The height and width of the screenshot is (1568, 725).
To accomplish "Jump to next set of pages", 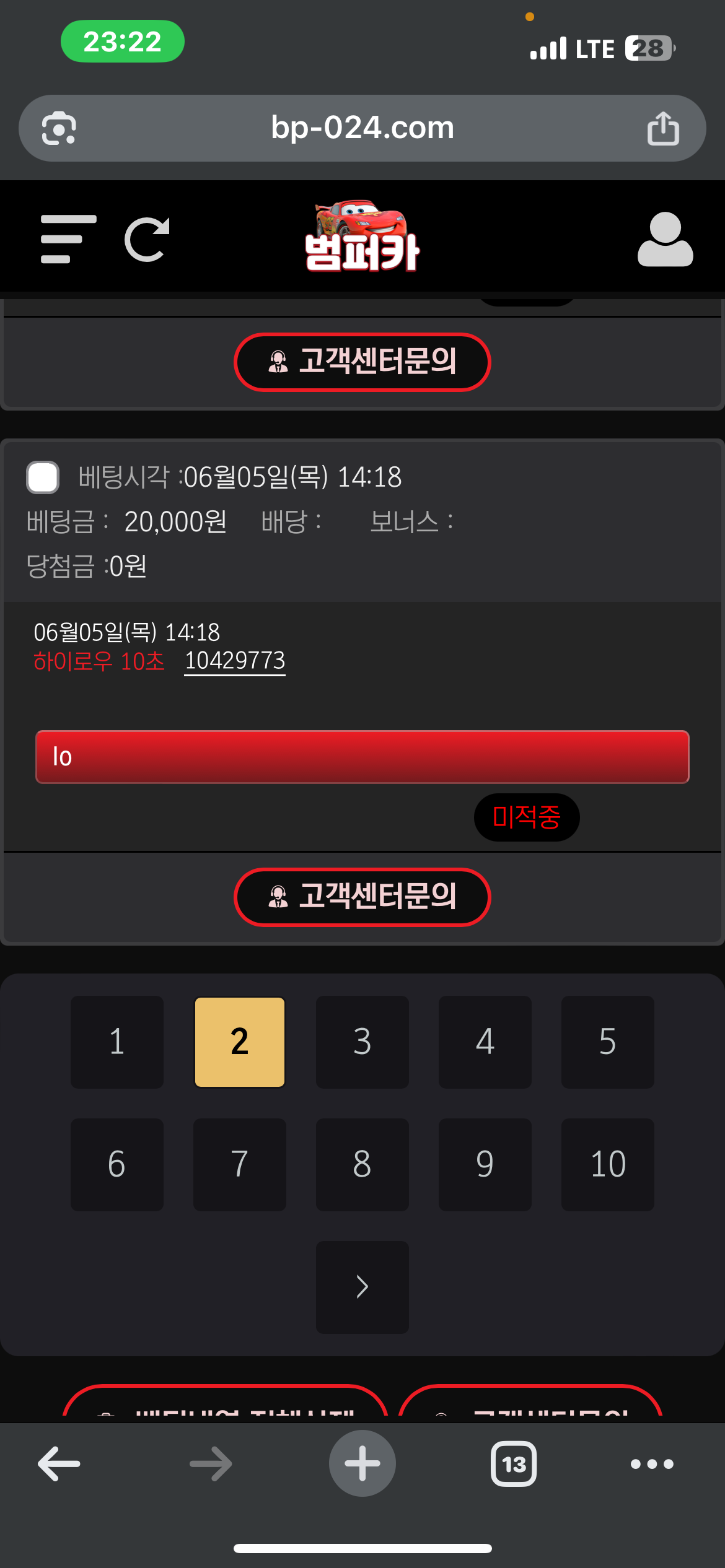I will pos(362,1287).
